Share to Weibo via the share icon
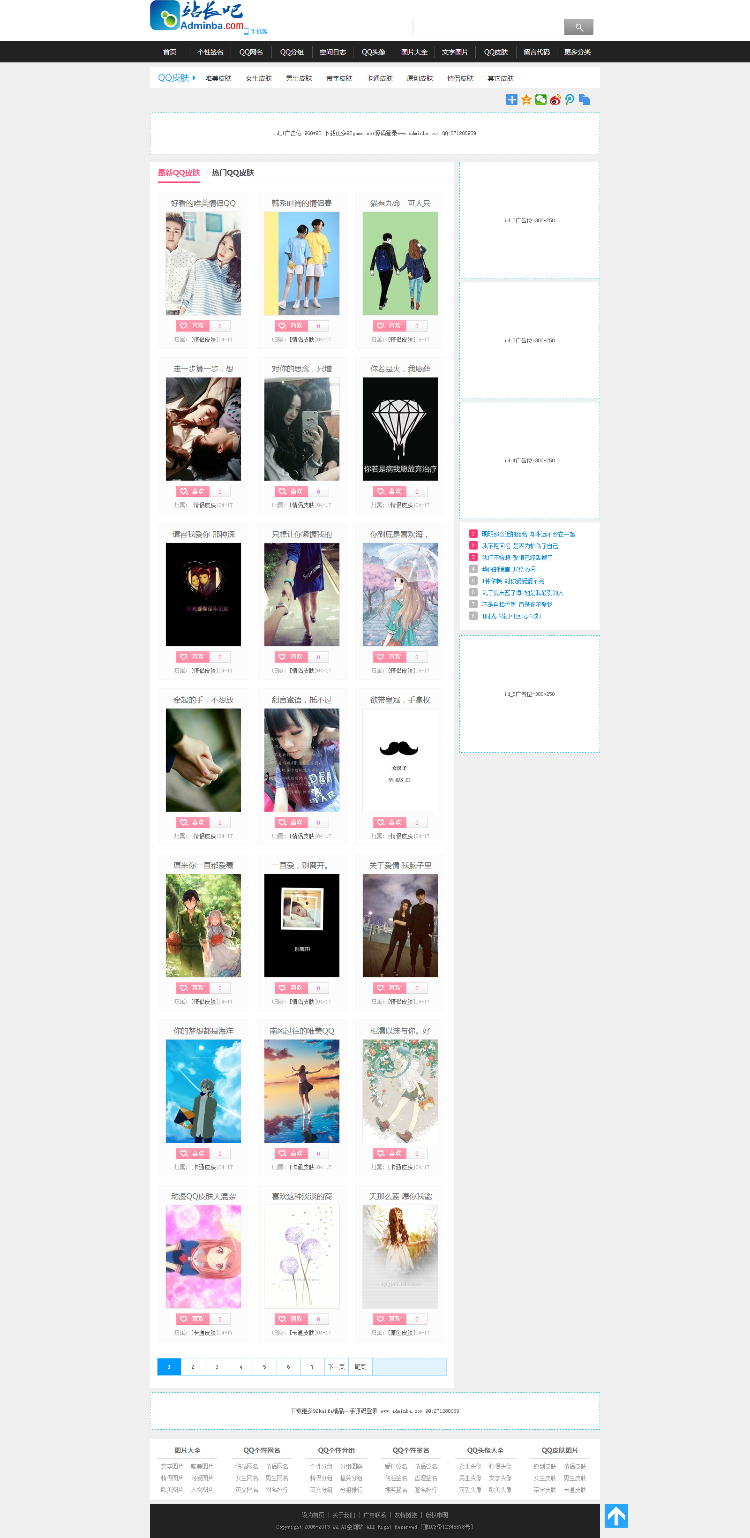This screenshot has width=750, height=1538. [x=555, y=100]
